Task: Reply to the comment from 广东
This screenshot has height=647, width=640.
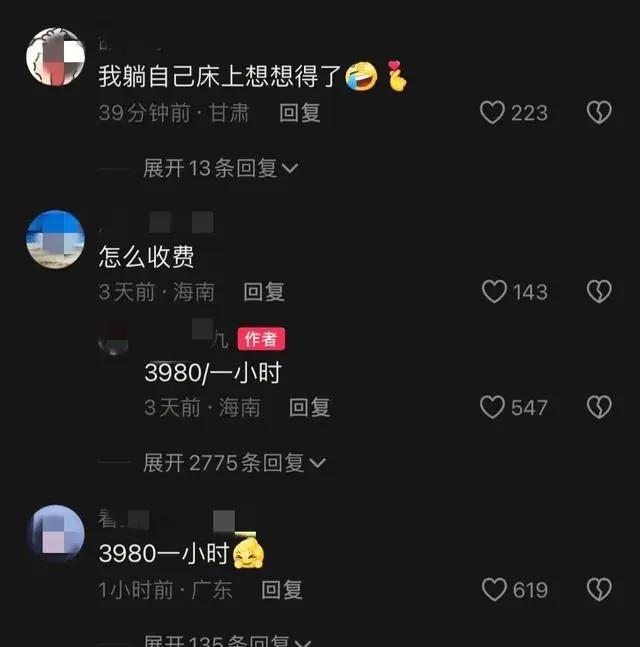Action: coord(282,590)
